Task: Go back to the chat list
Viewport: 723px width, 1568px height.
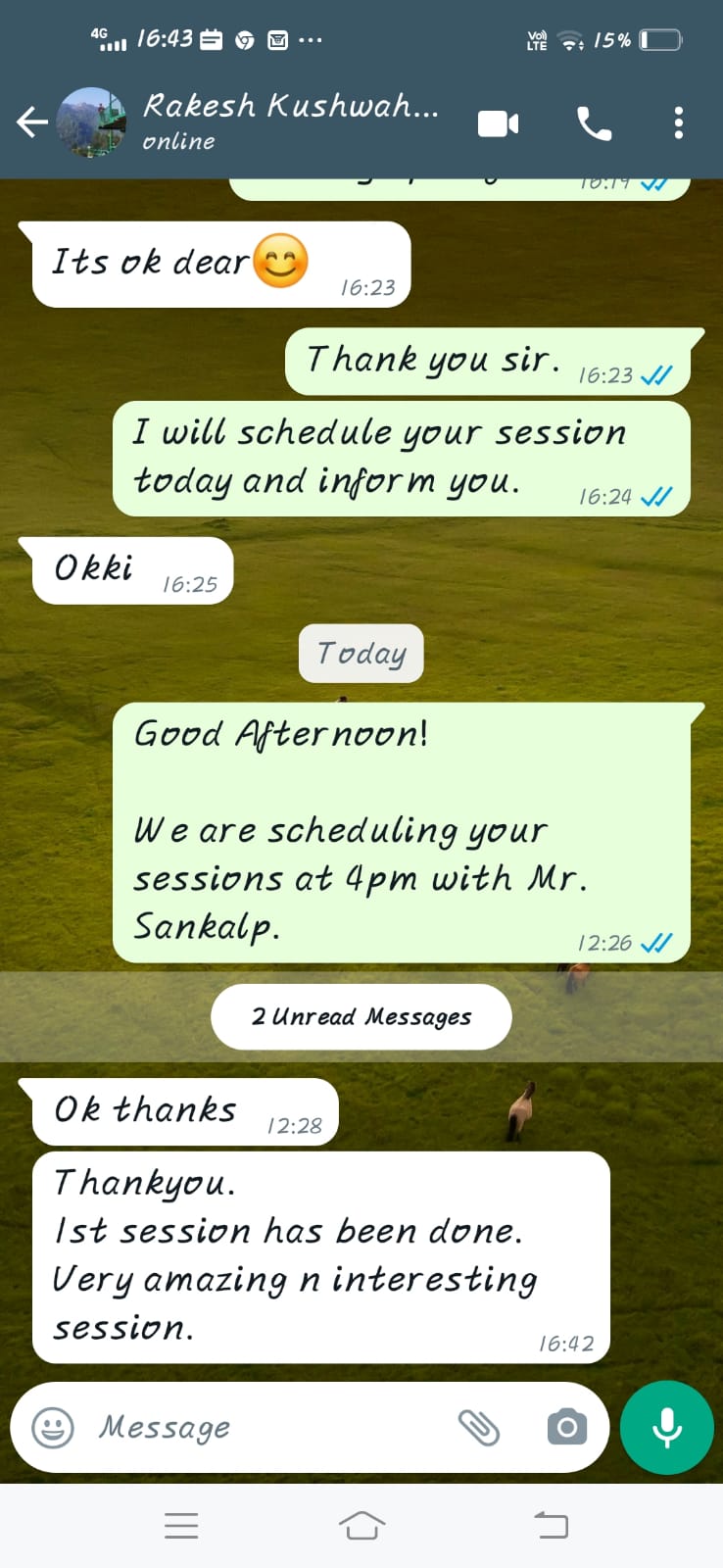Action: point(31,122)
